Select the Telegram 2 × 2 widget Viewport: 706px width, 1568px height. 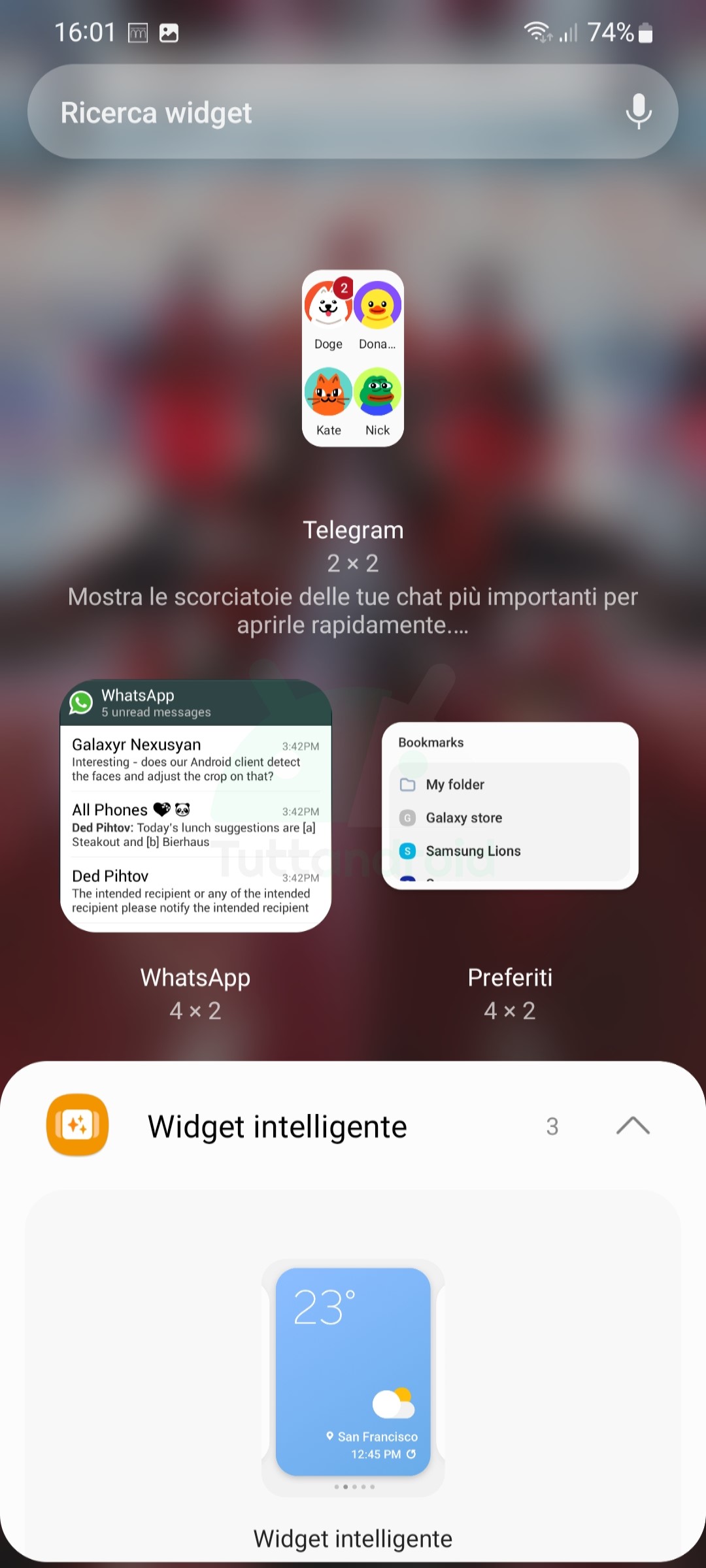pyautogui.click(x=353, y=358)
